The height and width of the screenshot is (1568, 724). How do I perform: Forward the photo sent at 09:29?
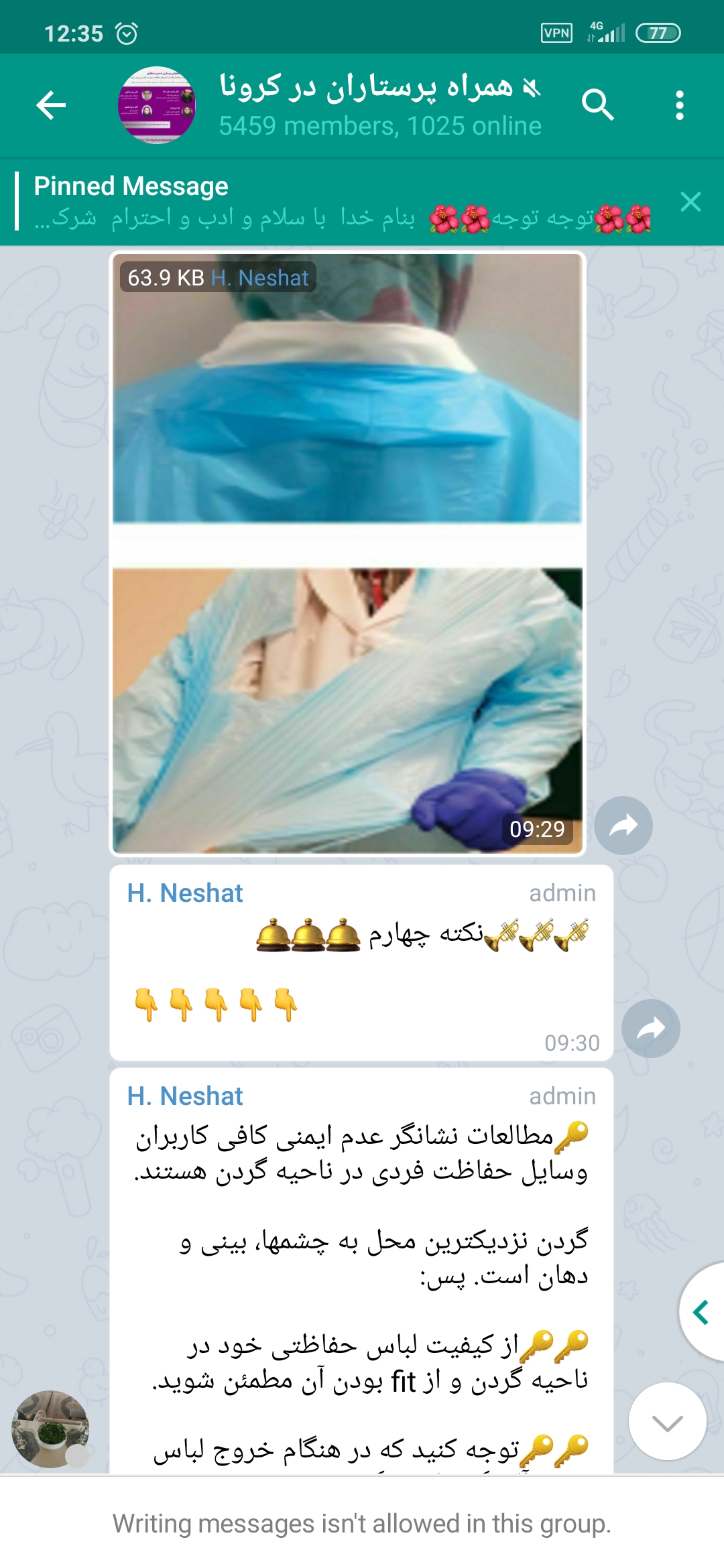tap(623, 825)
